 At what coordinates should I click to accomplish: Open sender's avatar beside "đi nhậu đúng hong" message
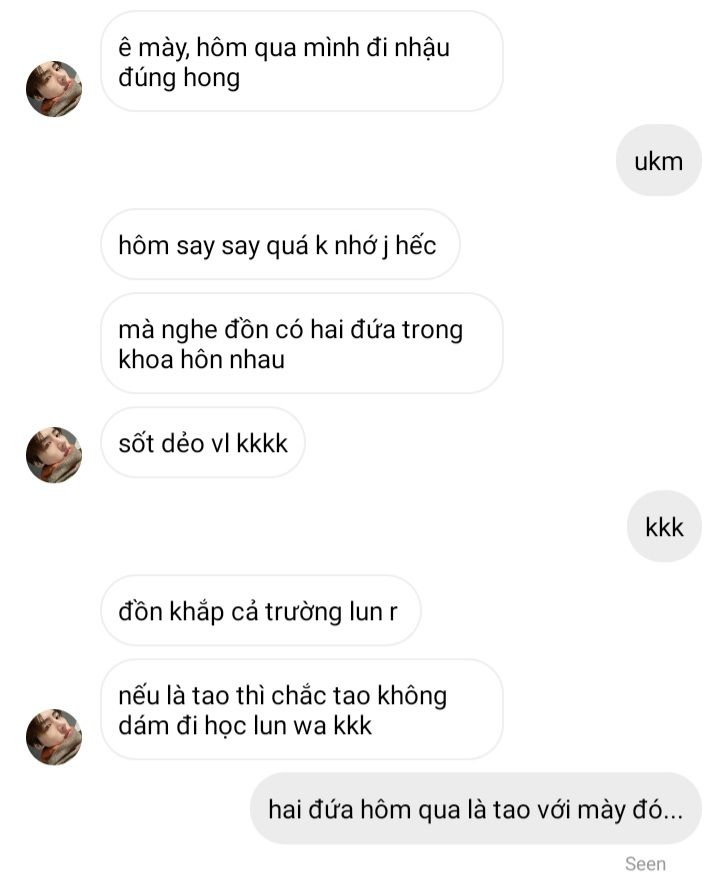coord(54,89)
